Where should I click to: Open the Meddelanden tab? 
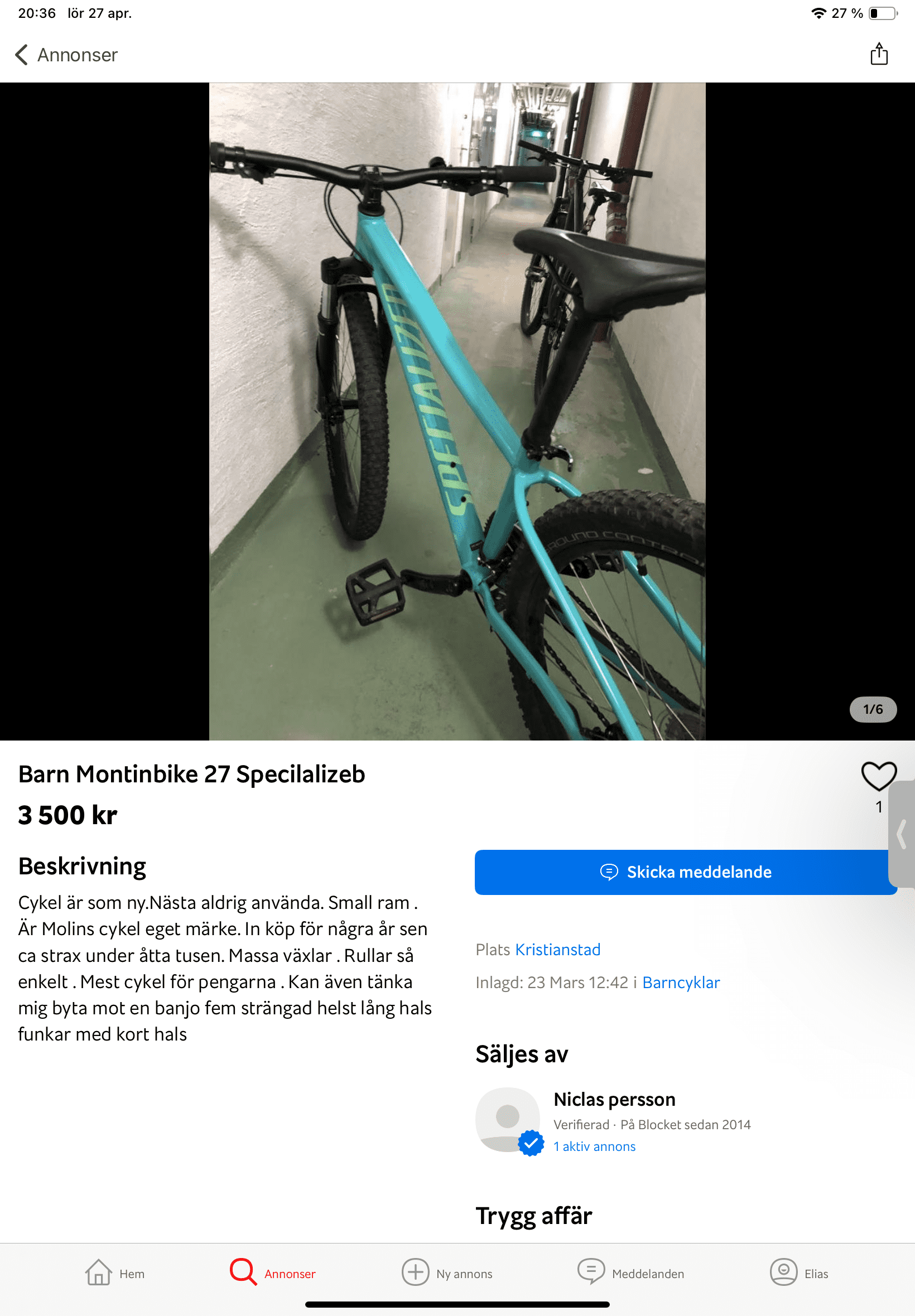630,1273
